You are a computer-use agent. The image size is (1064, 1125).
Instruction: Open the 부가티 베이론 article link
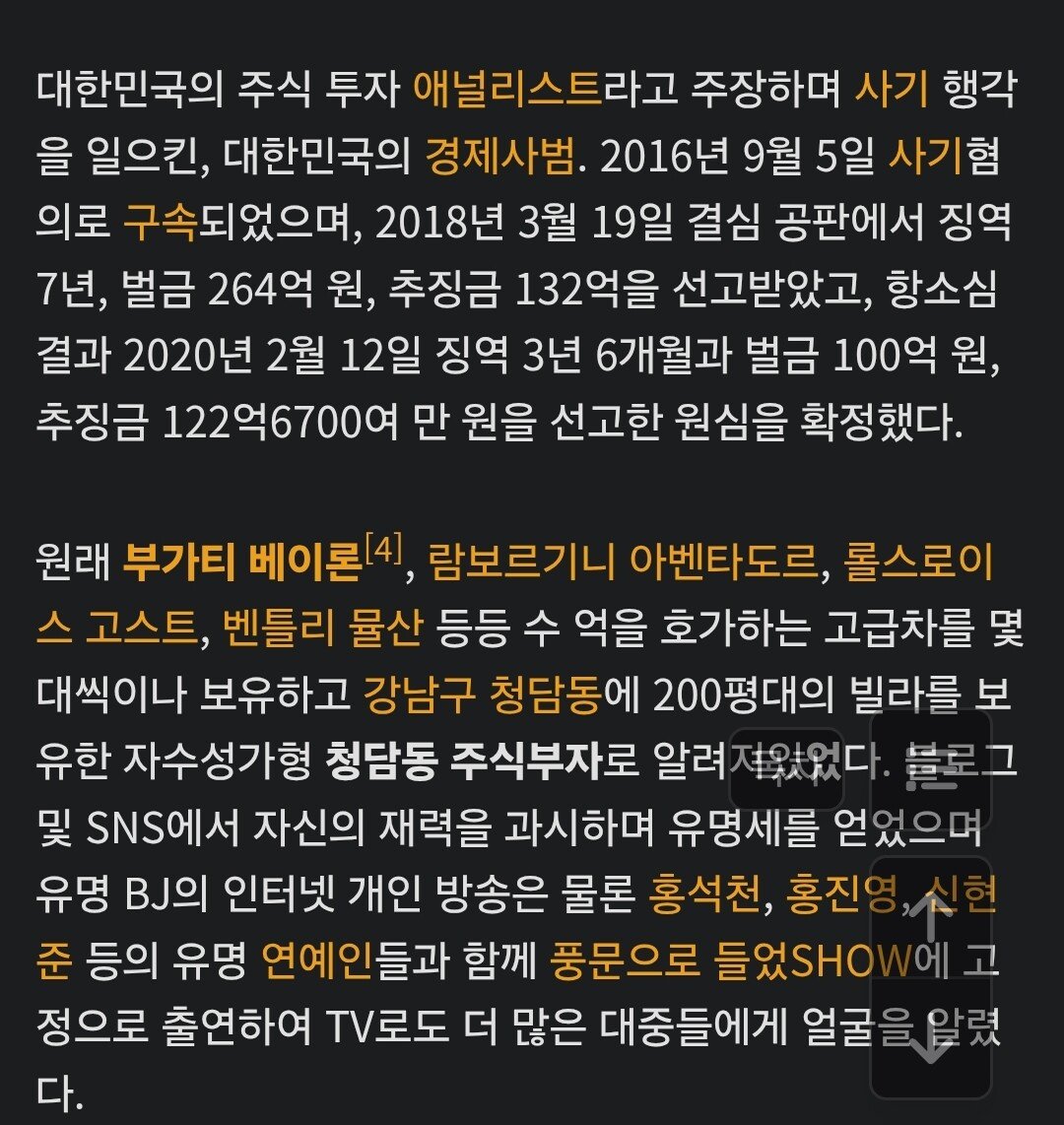241,564
